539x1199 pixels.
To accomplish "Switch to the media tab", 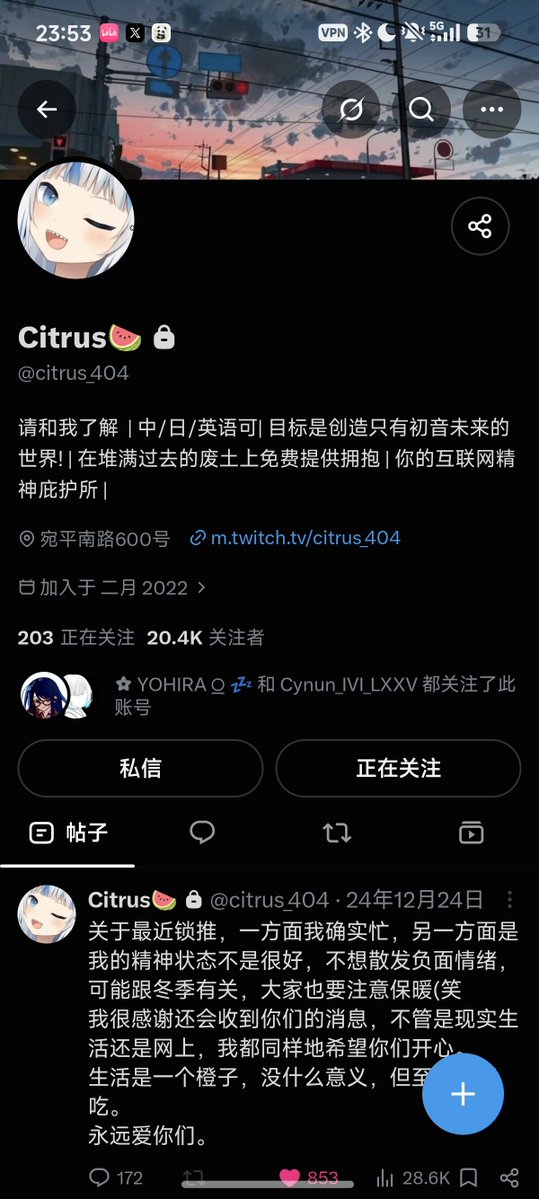I will point(471,833).
